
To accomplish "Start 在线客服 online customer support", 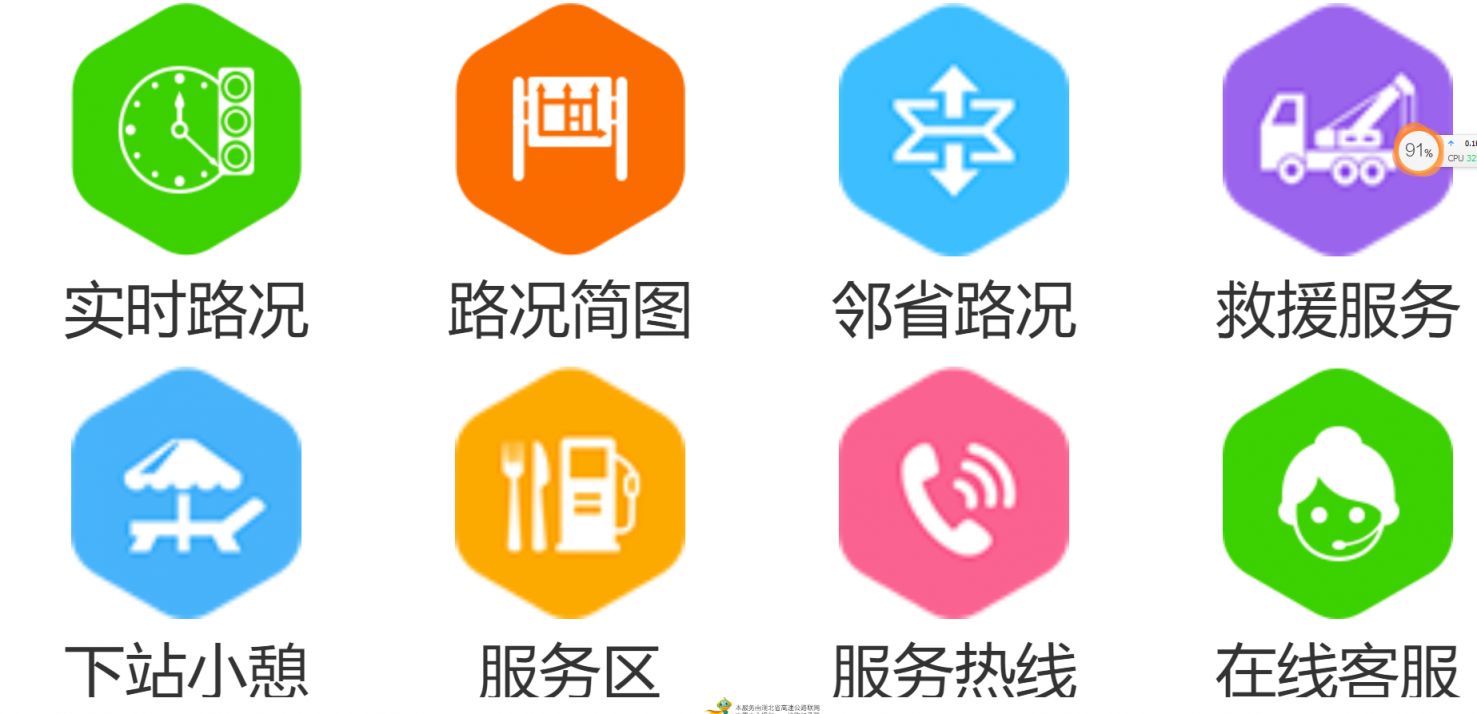I will pos(1336,493).
